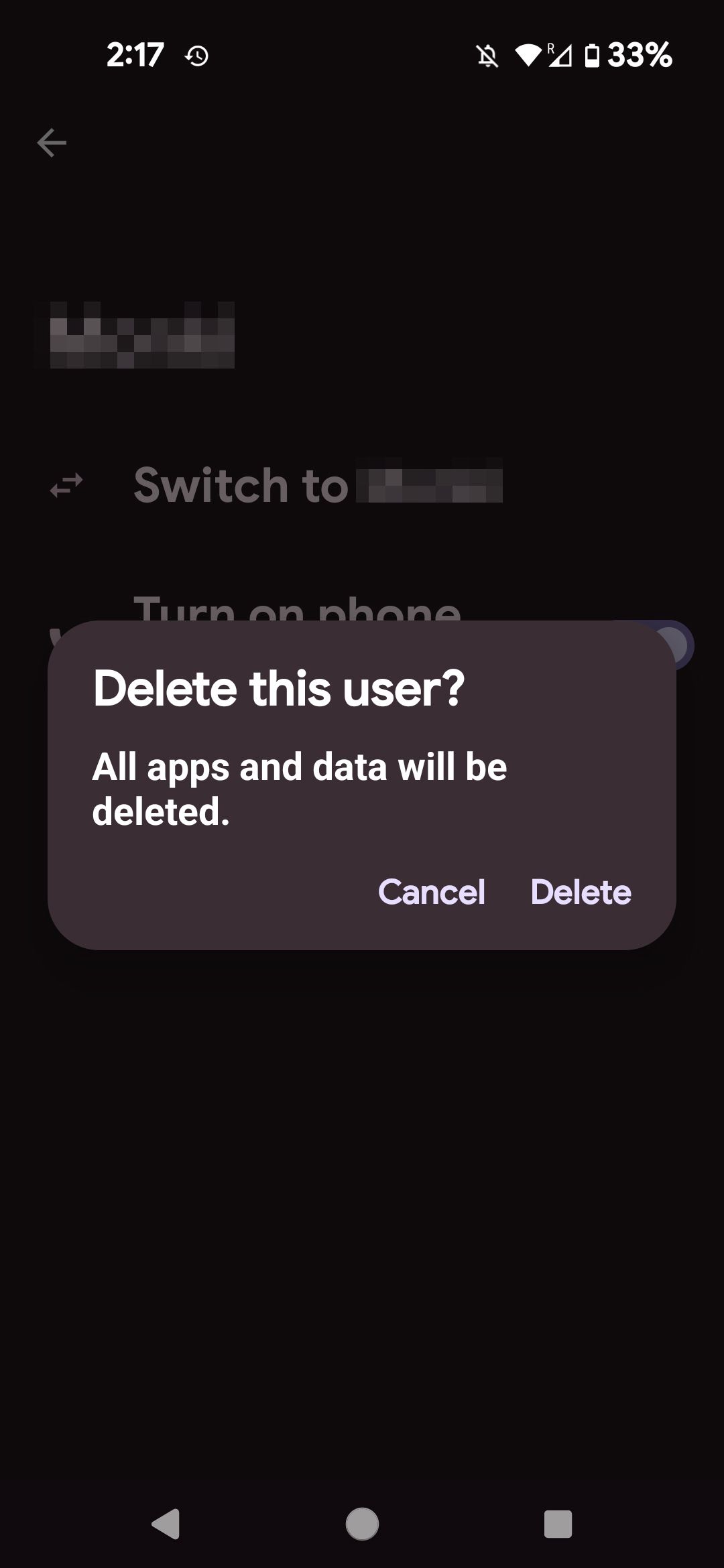
Task: Go to home screen via home button
Action: pyautogui.click(x=362, y=1523)
